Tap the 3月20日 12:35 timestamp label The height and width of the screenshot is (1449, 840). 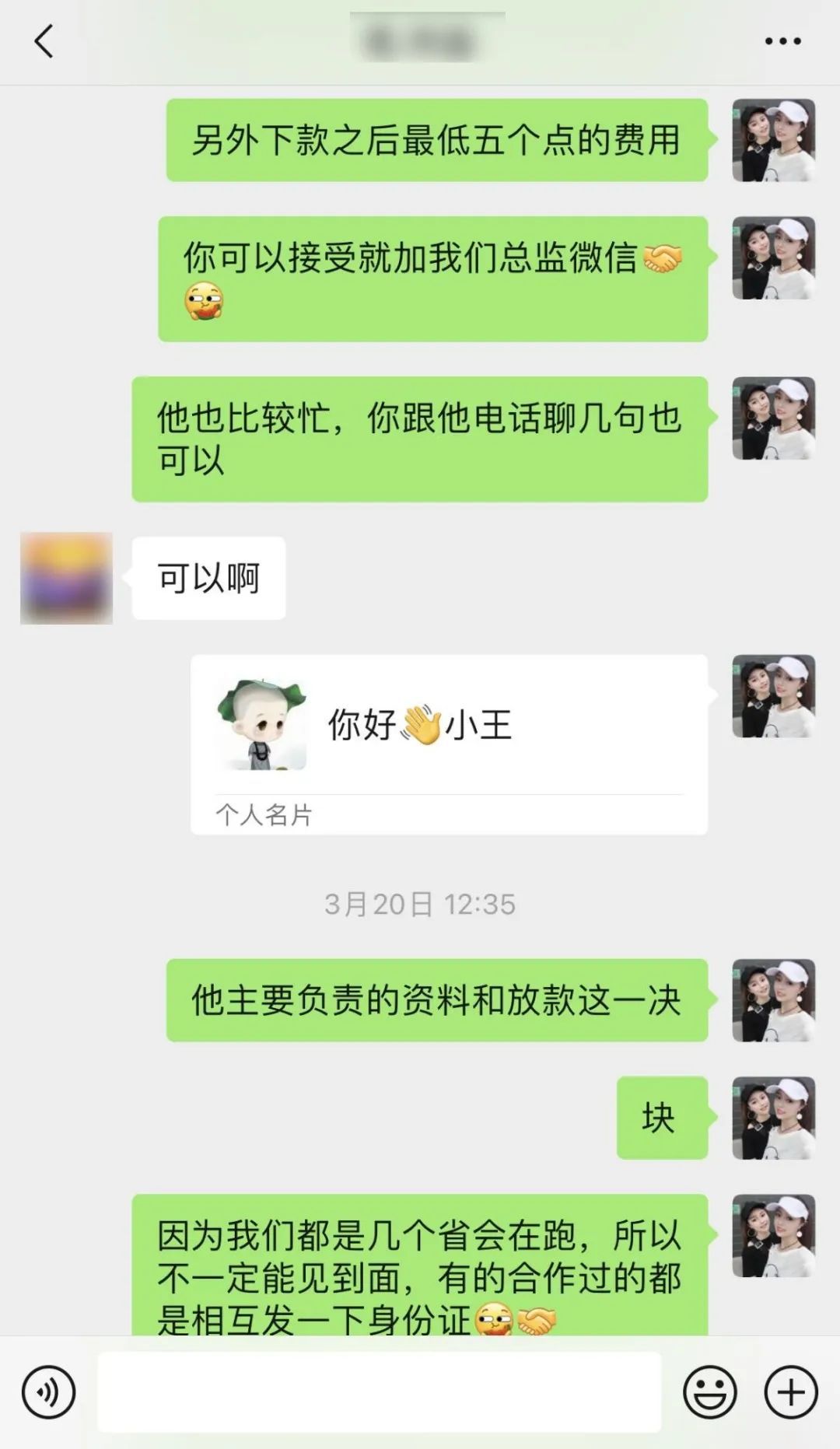pyautogui.click(x=420, y=904)
